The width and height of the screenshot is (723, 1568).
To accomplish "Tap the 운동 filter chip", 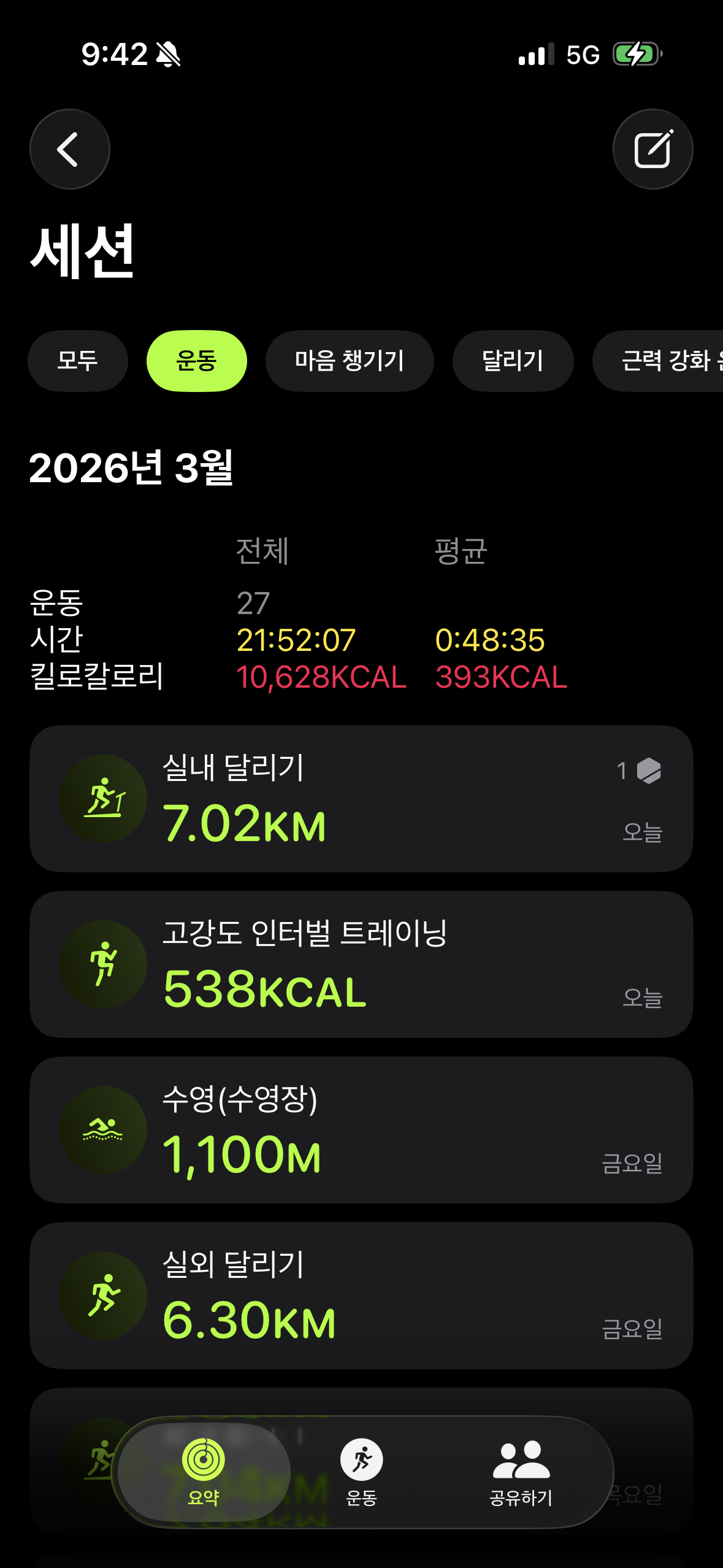I will click(x=197, y=361).
